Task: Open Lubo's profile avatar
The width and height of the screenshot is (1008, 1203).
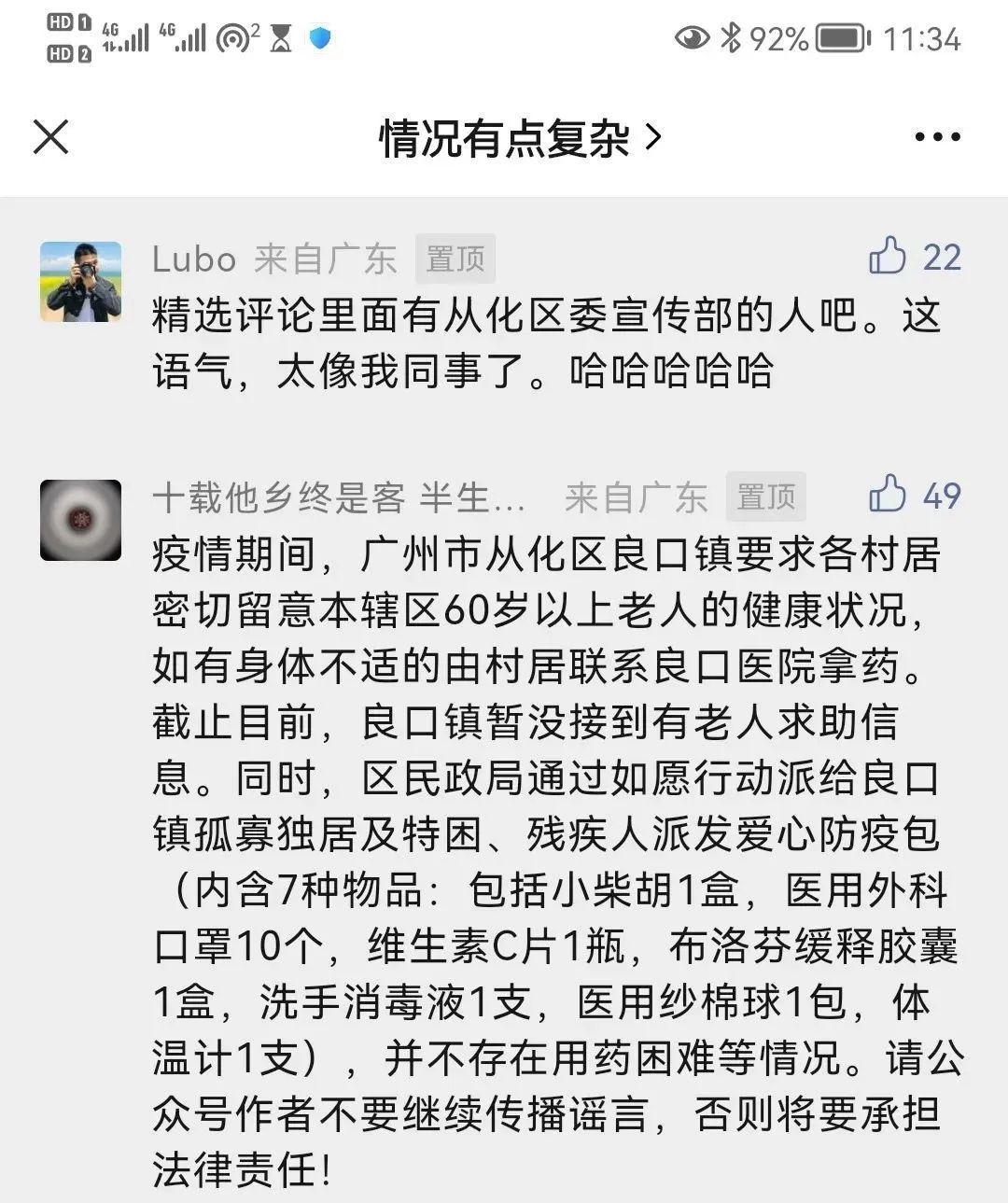Action: [81, 282]
